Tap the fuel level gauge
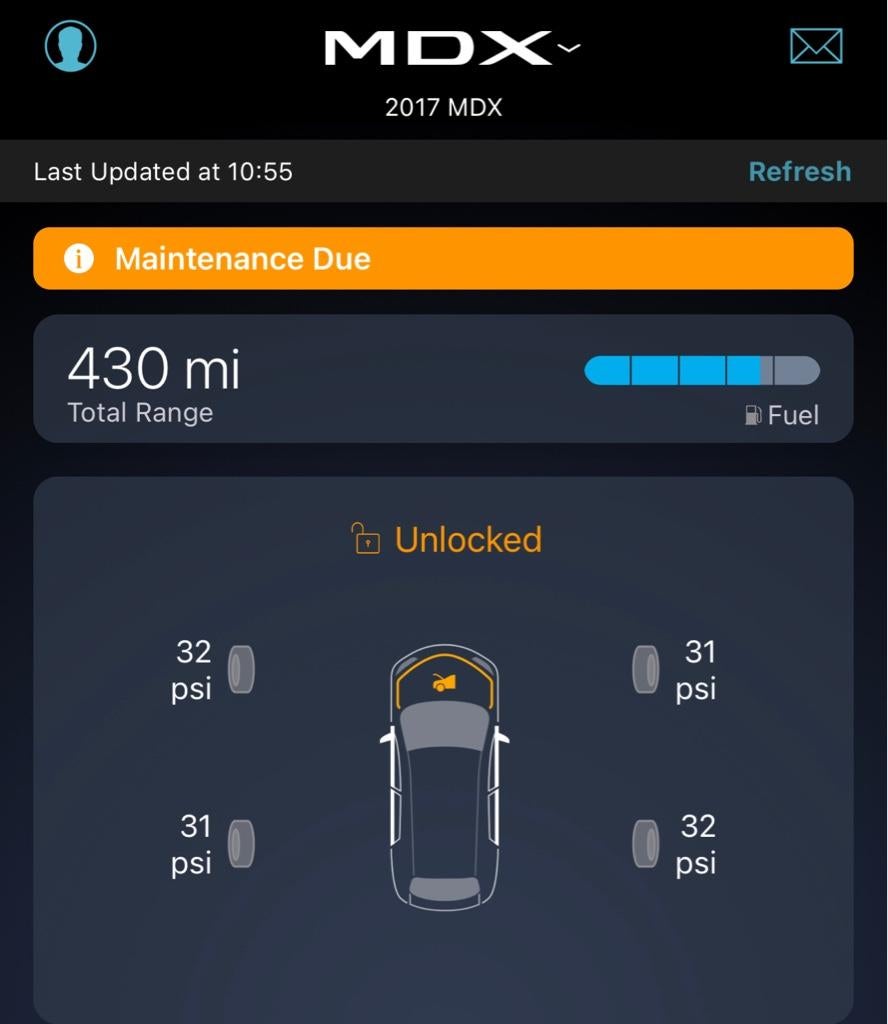Image resolution: width=888 pixels, height=1024 pixels. [701, 370]
